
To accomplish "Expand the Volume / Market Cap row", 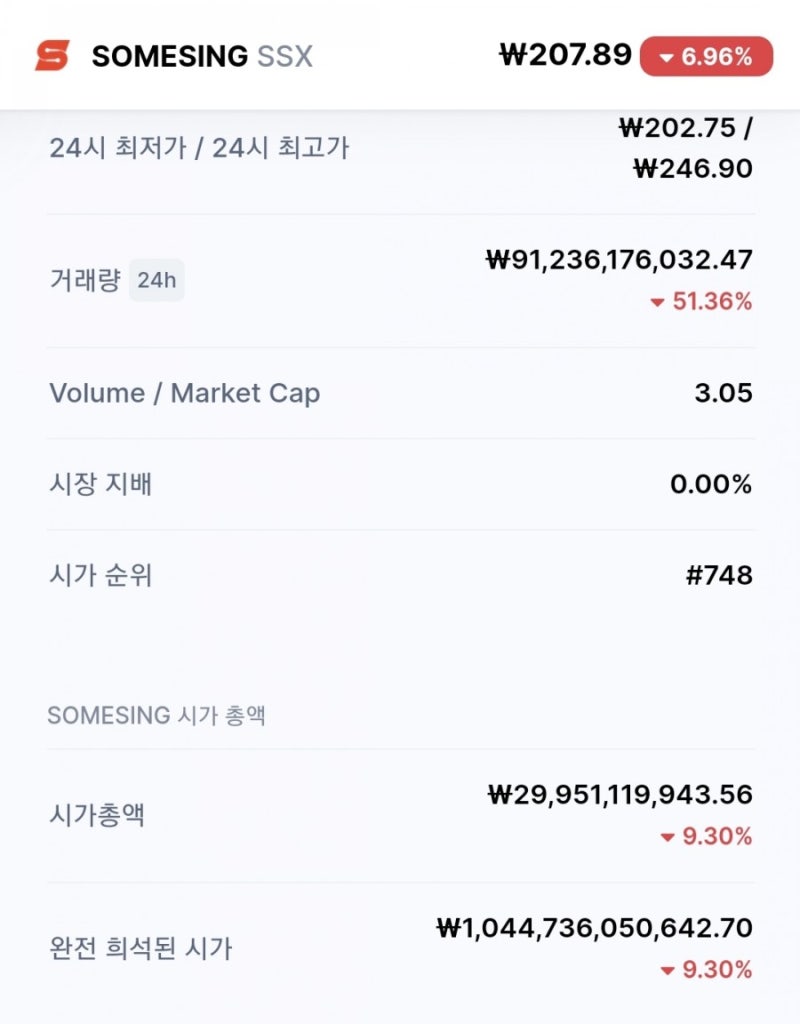I will point(400,393).
